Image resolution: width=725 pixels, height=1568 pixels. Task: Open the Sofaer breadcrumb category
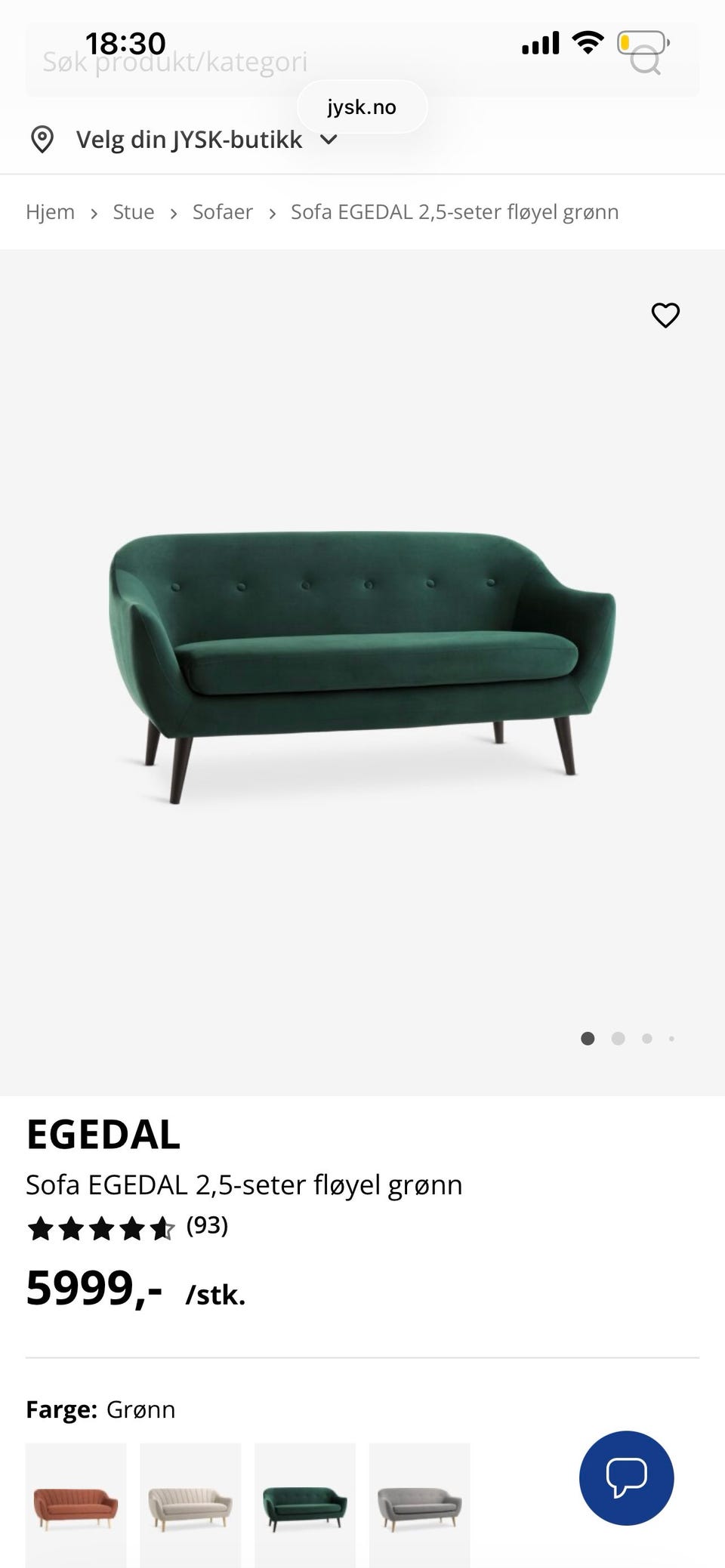tap(223, 212)
